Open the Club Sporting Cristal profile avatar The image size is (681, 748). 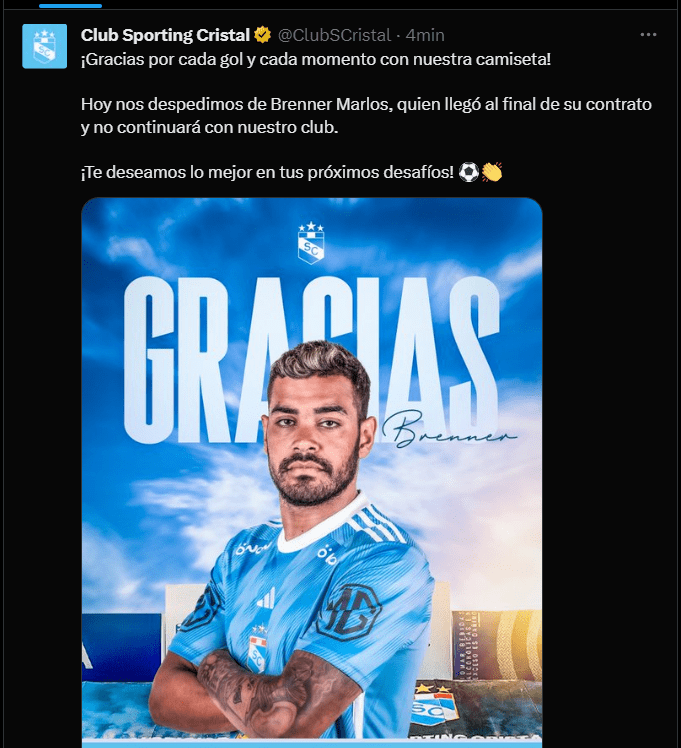pos(44,46)
